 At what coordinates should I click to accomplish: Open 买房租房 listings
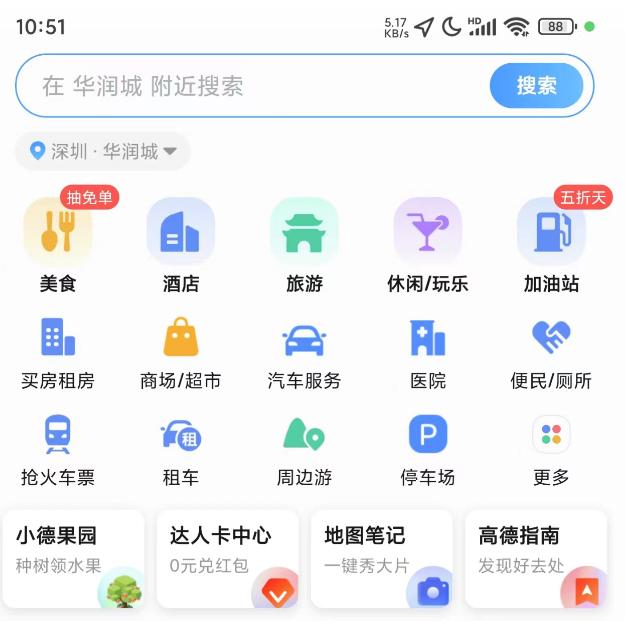pos(58,353)
